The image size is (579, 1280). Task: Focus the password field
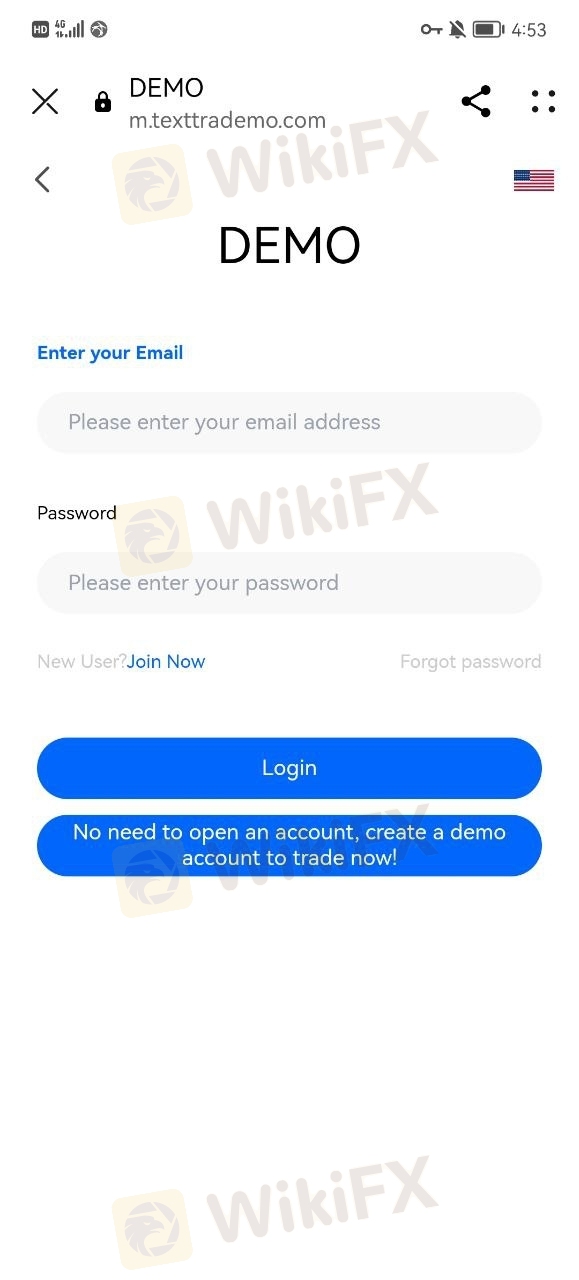click(289, 583)
